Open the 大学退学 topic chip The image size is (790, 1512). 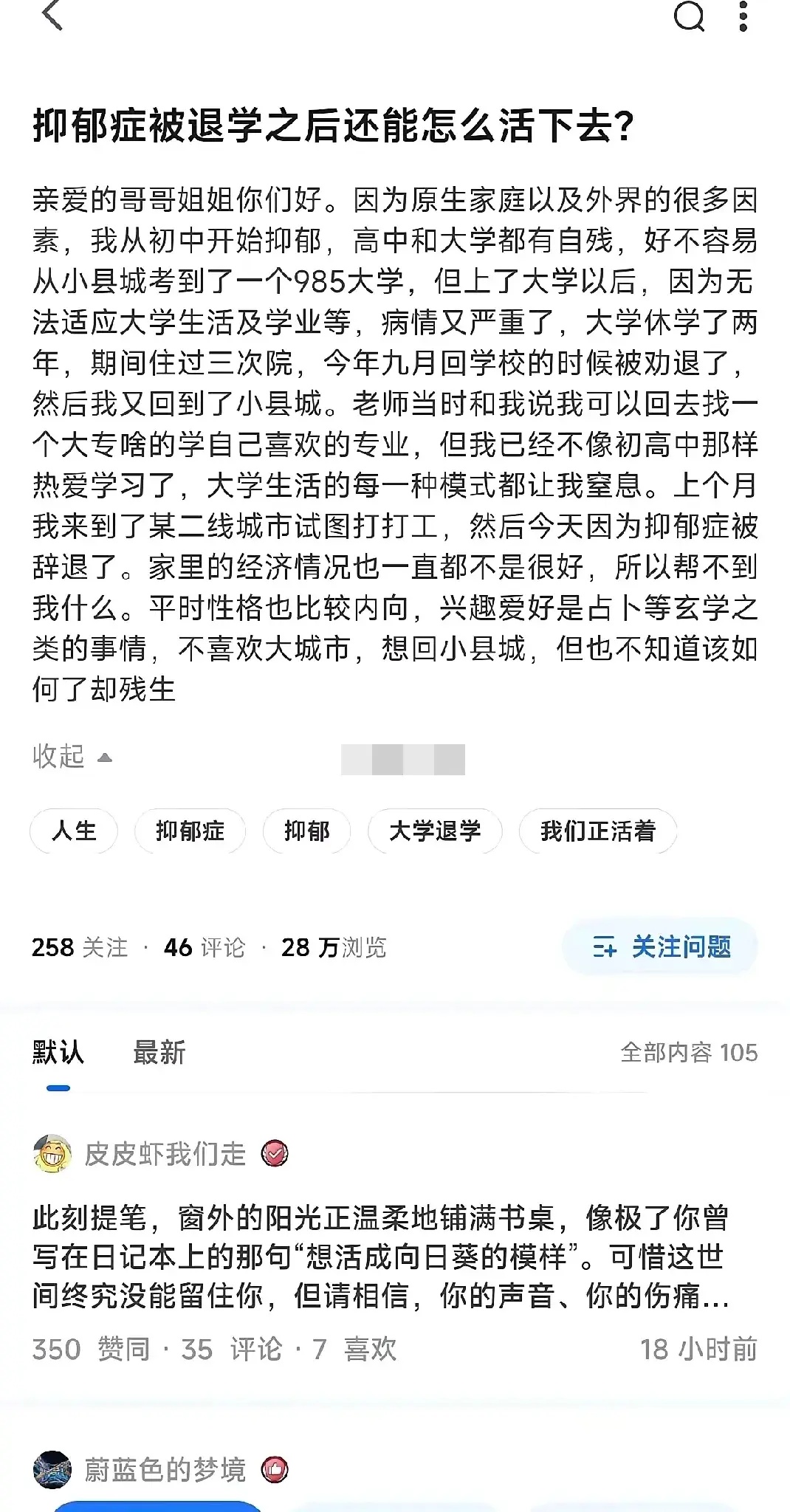tap(435, 831)
